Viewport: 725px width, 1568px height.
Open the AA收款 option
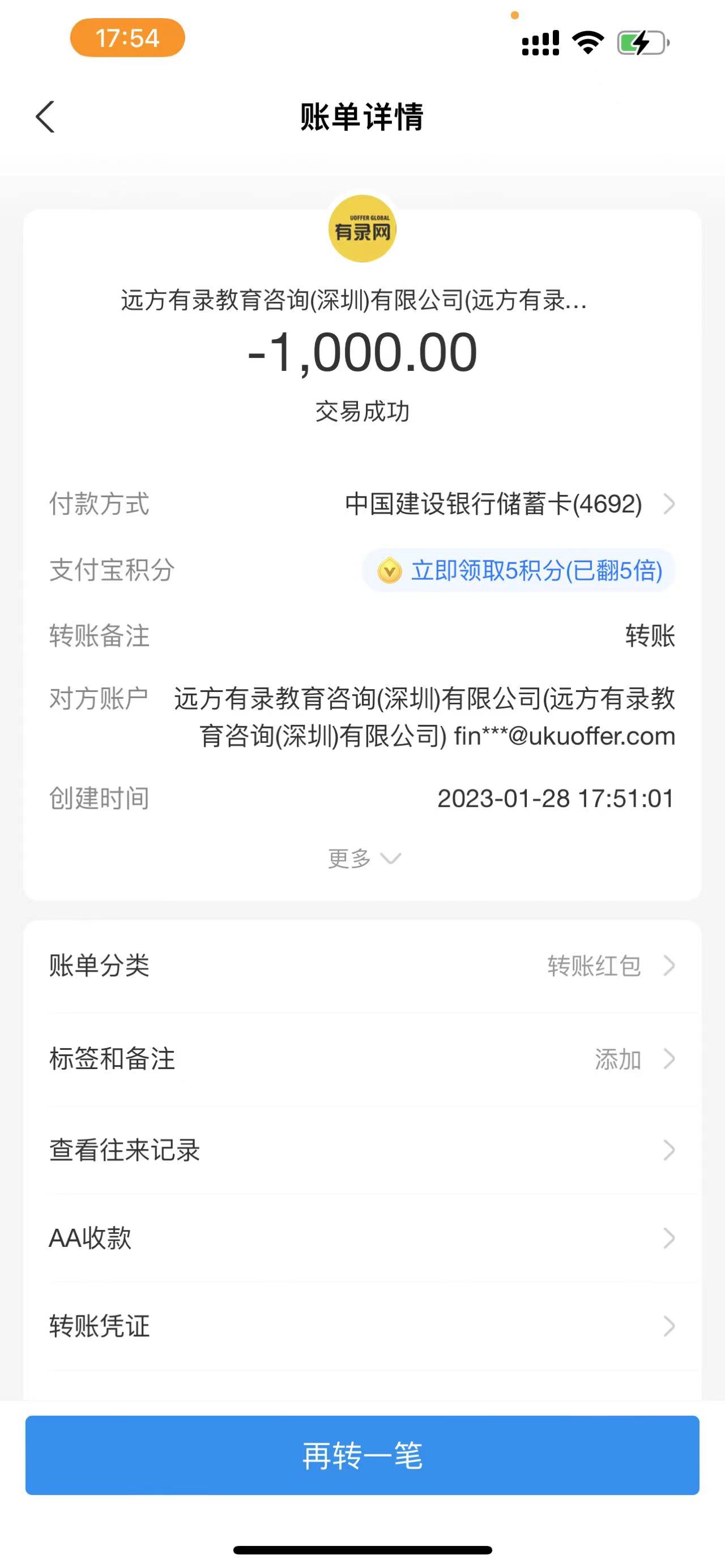click(362, 1238)
